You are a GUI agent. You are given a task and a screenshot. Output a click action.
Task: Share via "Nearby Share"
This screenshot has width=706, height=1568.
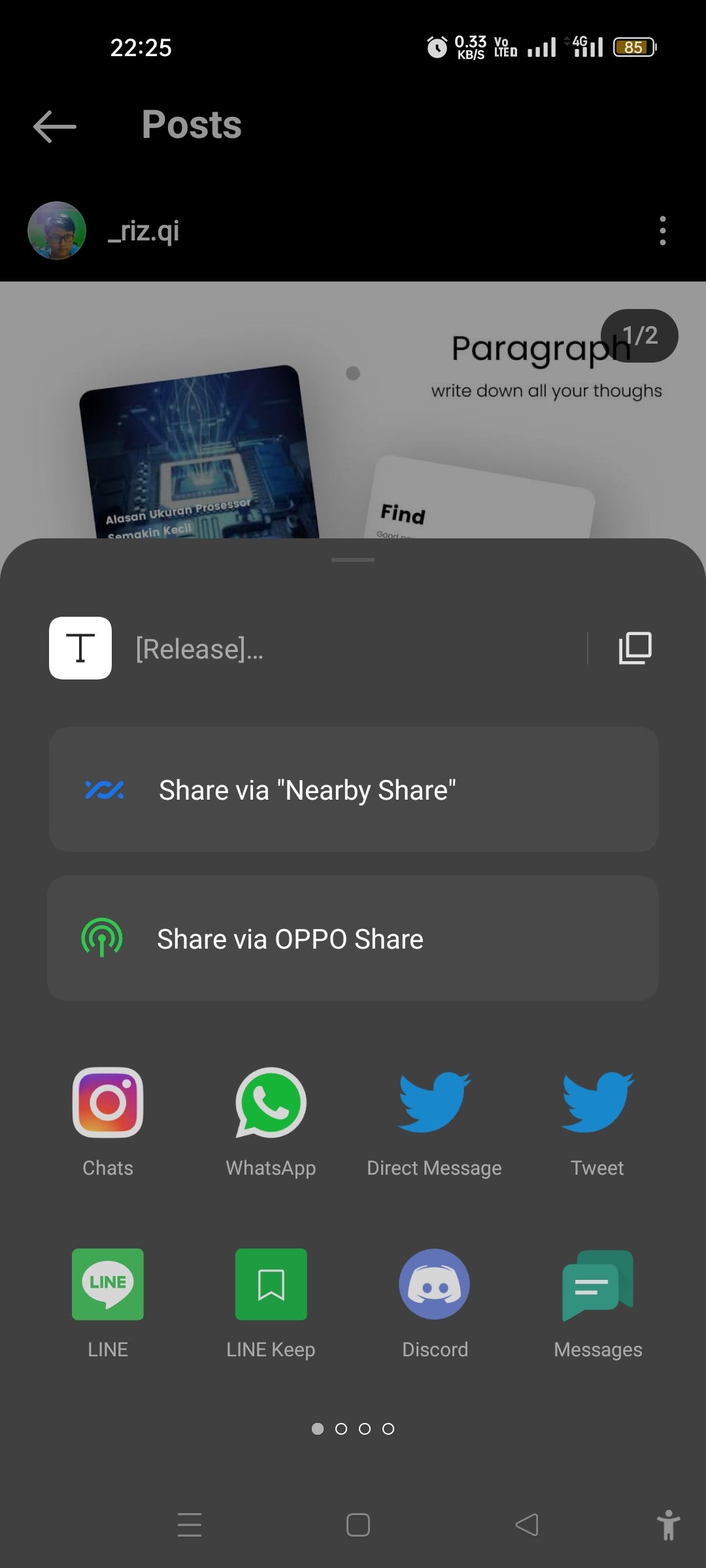pos(353,789)
